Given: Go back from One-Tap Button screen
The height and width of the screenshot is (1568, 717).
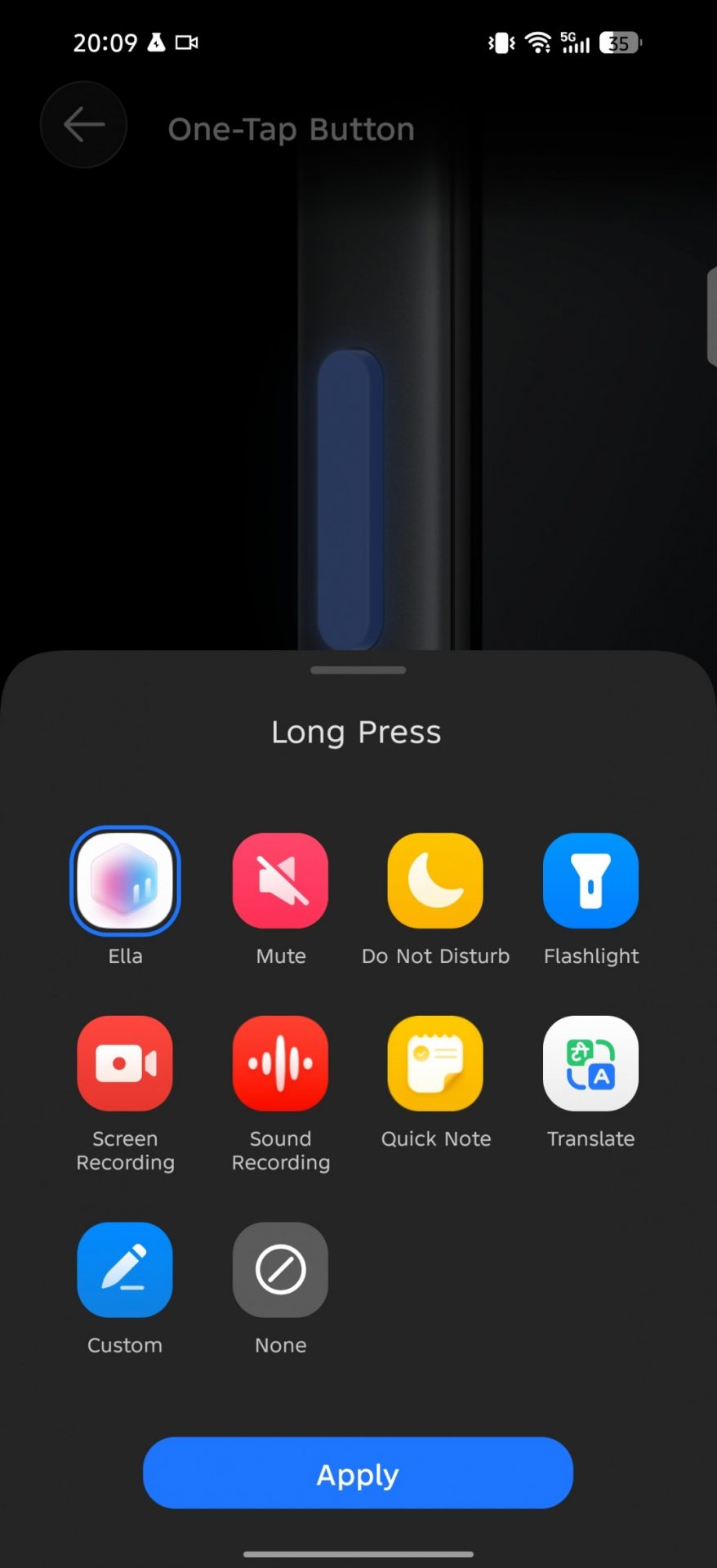Looking at the screenshot, I should 83,125.
